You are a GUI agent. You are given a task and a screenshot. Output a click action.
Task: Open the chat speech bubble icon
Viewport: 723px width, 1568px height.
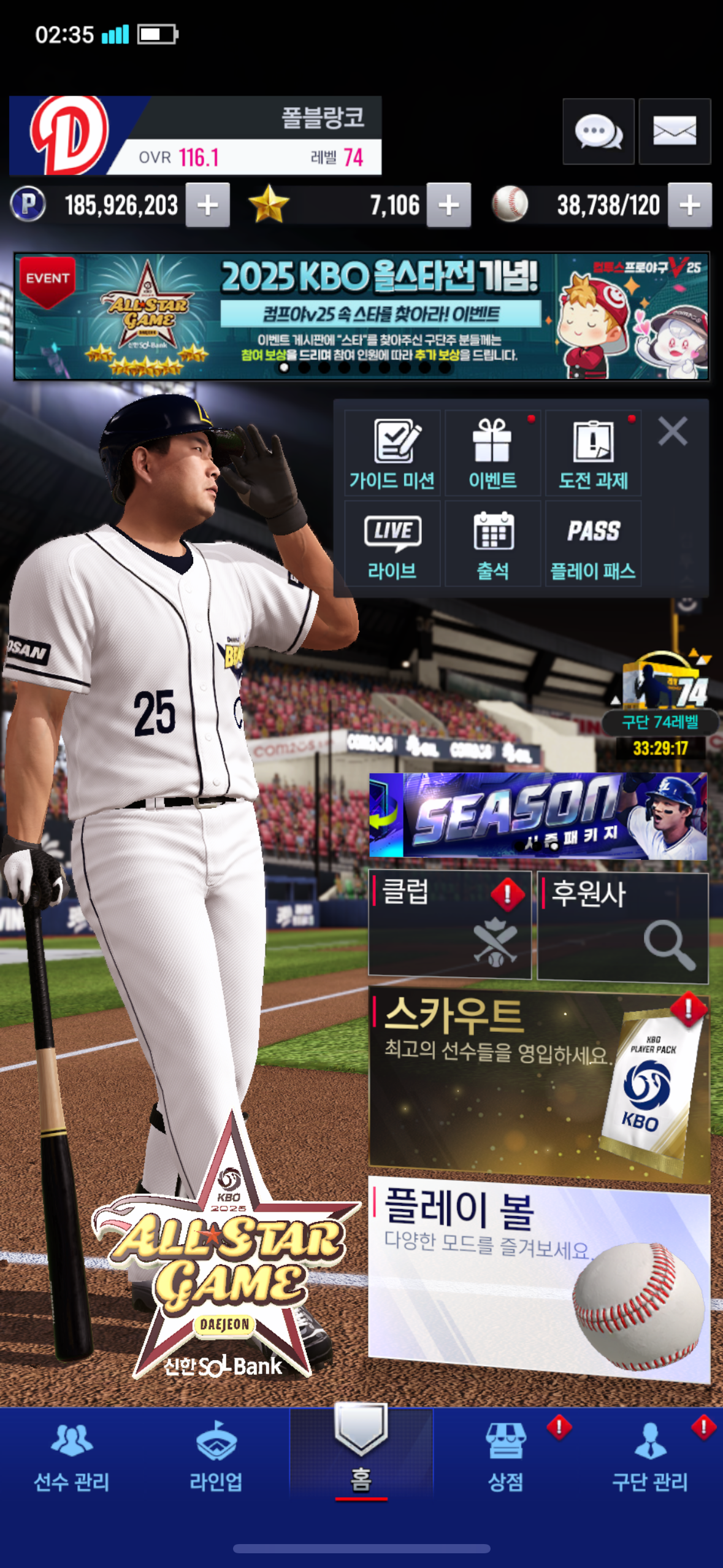[598, 131]
